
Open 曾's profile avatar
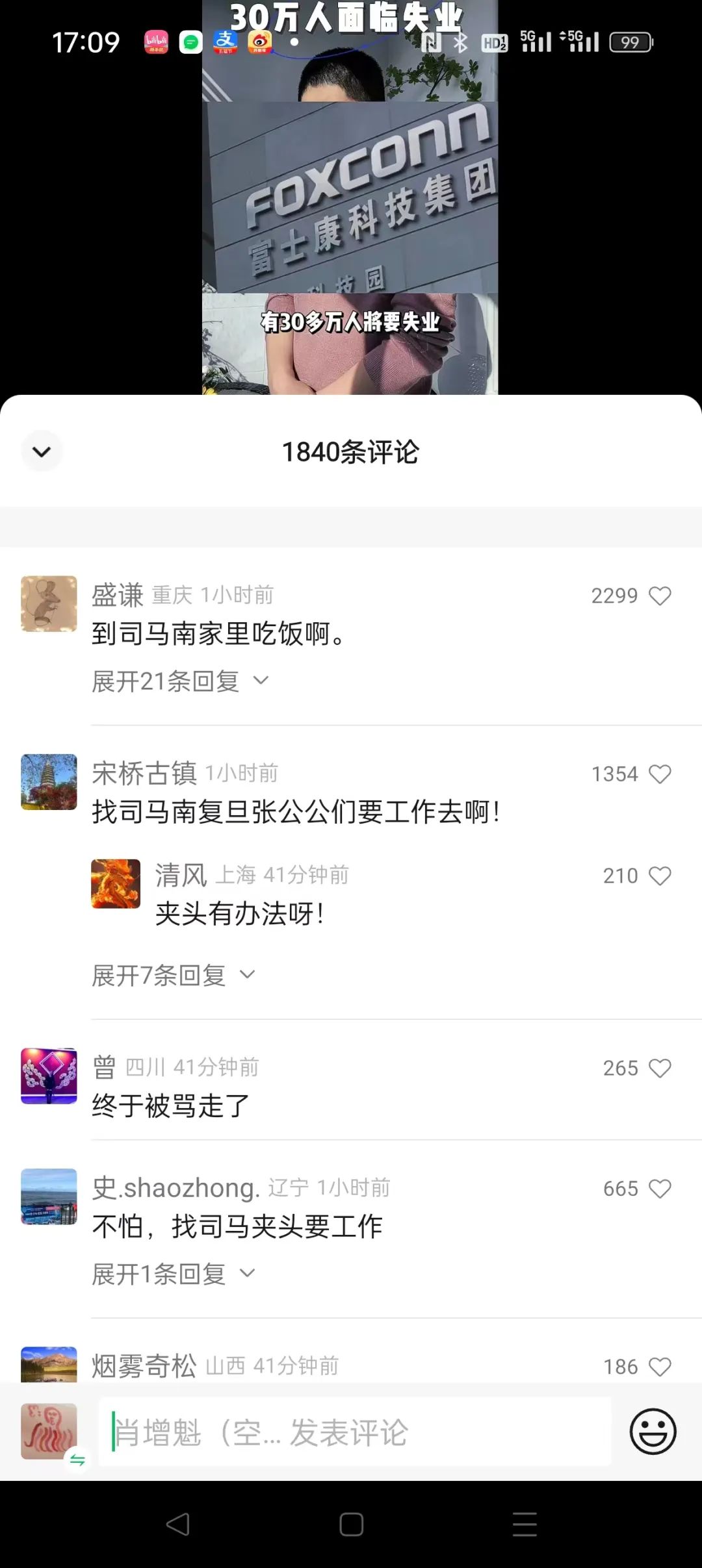(49, 1076)
